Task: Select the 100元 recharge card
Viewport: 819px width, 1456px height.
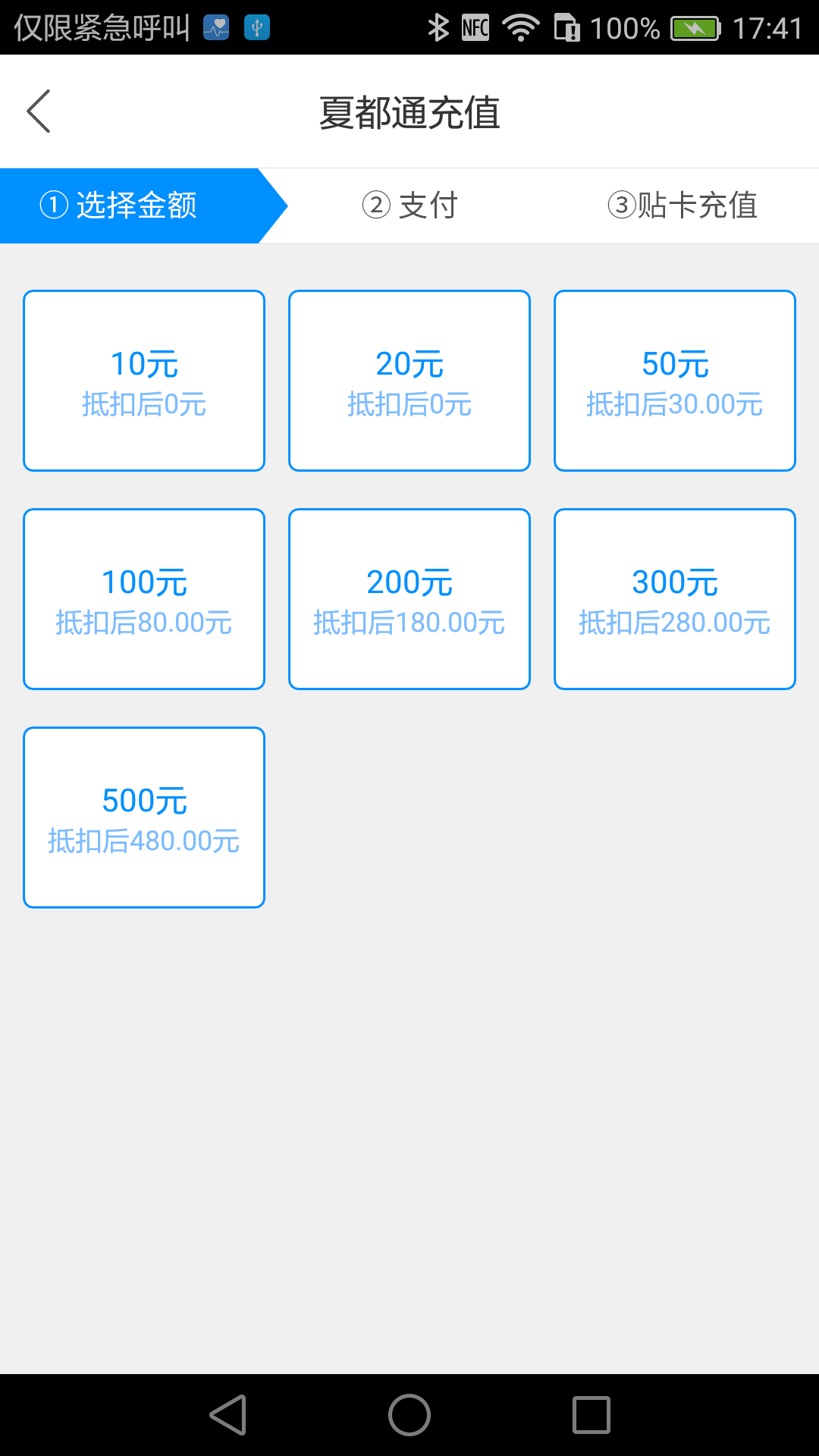Action: coord(144,599)
